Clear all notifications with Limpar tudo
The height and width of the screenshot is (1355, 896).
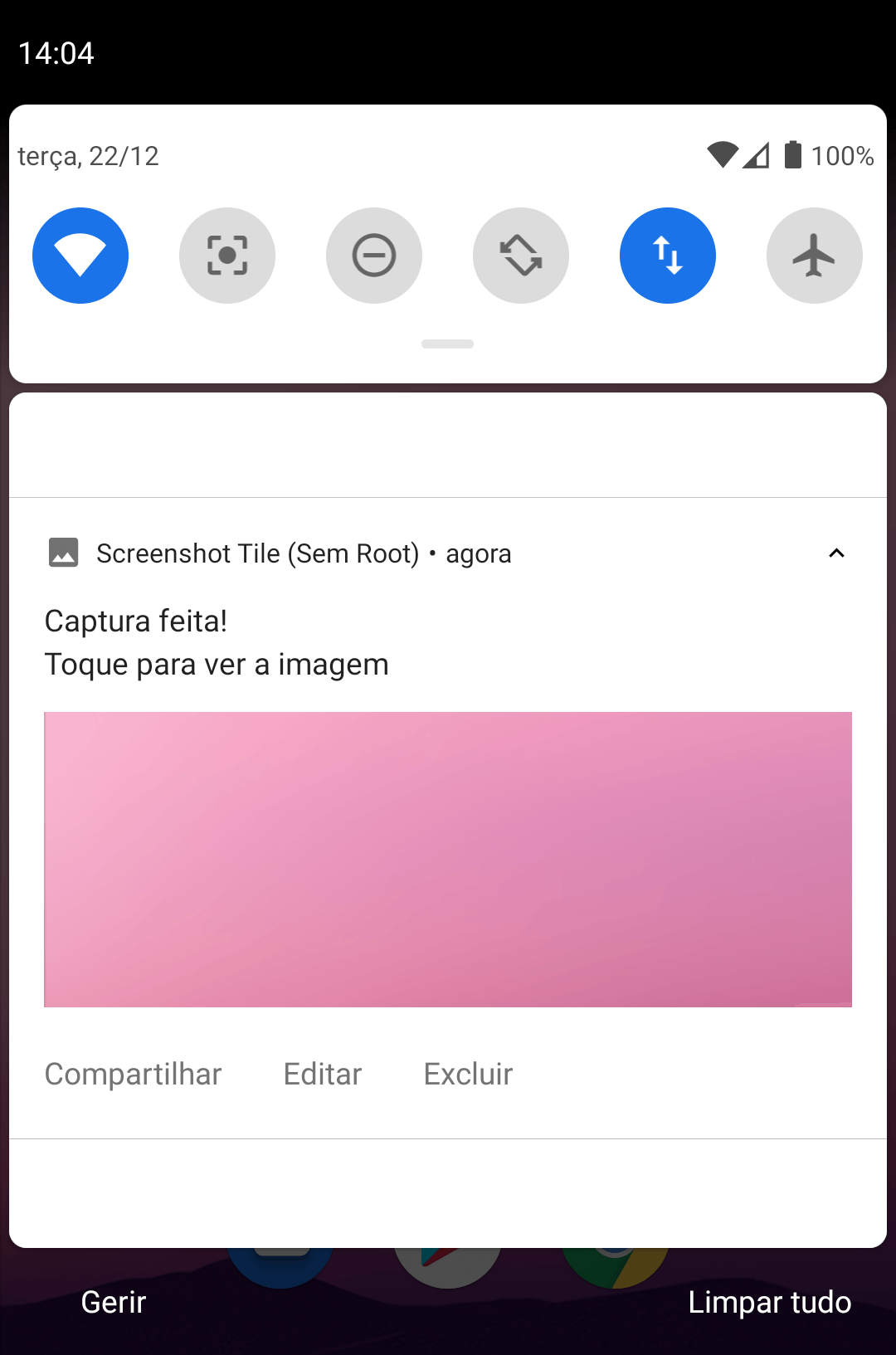pos(769,1302)
